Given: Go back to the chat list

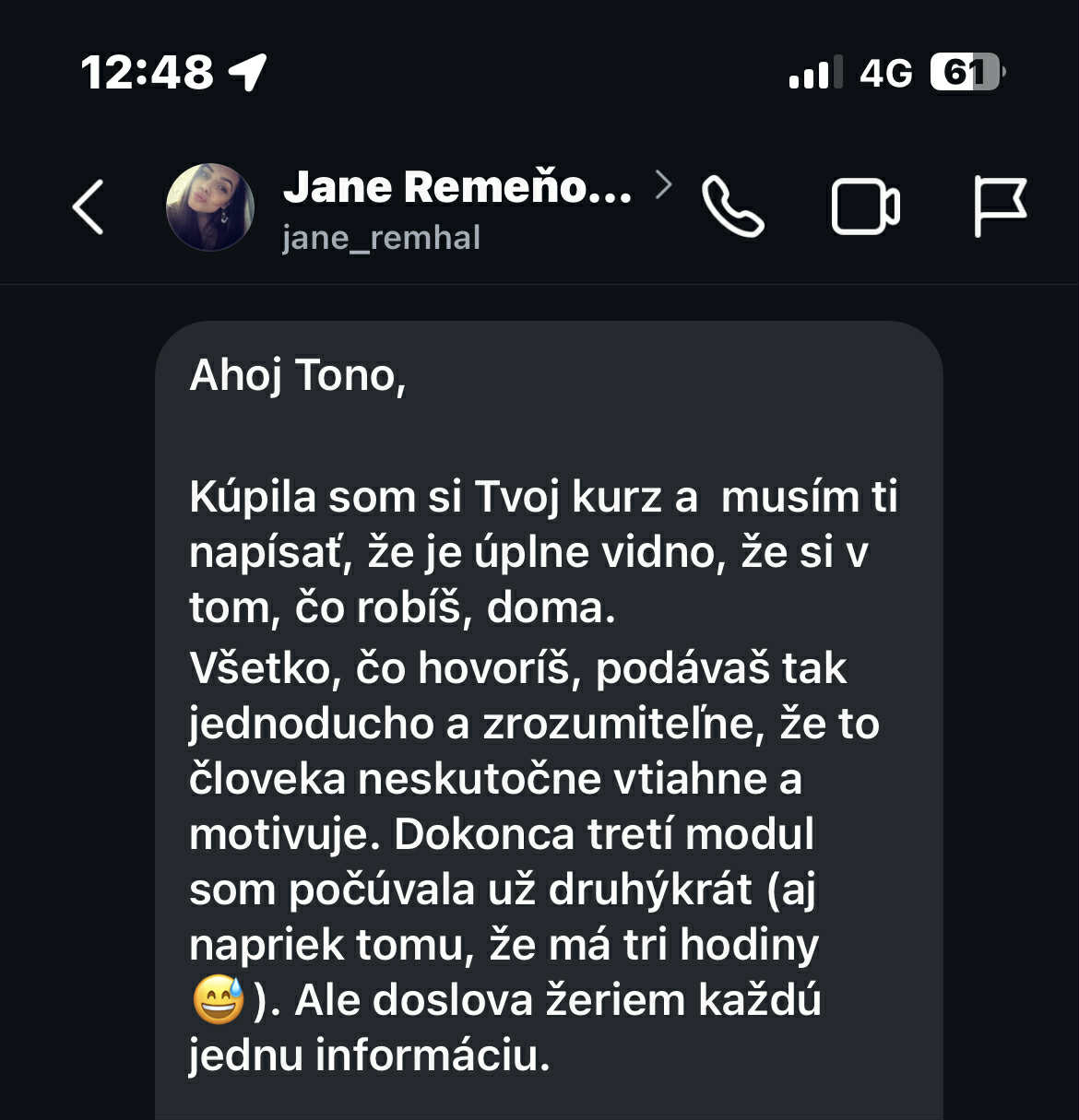Looking at the screenshot, I should [89, 206].
